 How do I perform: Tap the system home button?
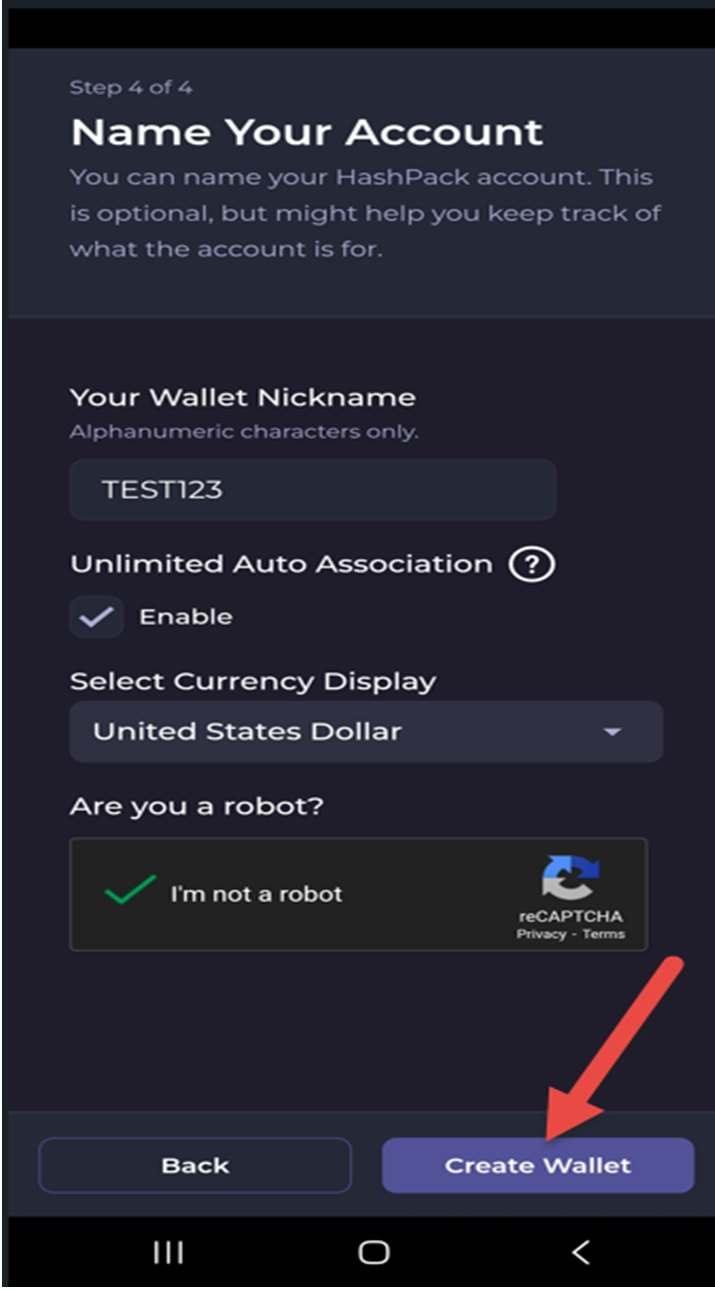(373, 1252)
